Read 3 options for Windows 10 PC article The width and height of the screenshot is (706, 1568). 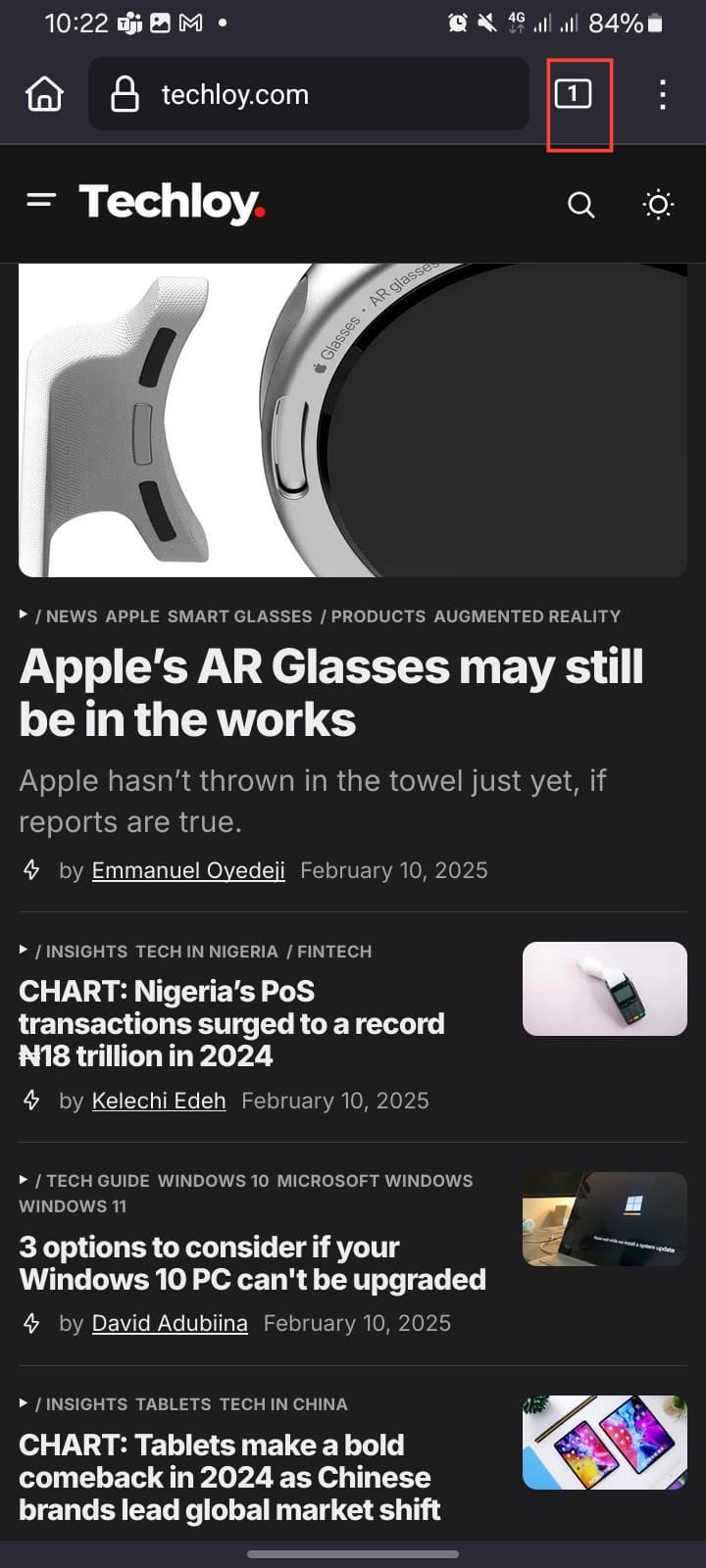click(252, 1263)
